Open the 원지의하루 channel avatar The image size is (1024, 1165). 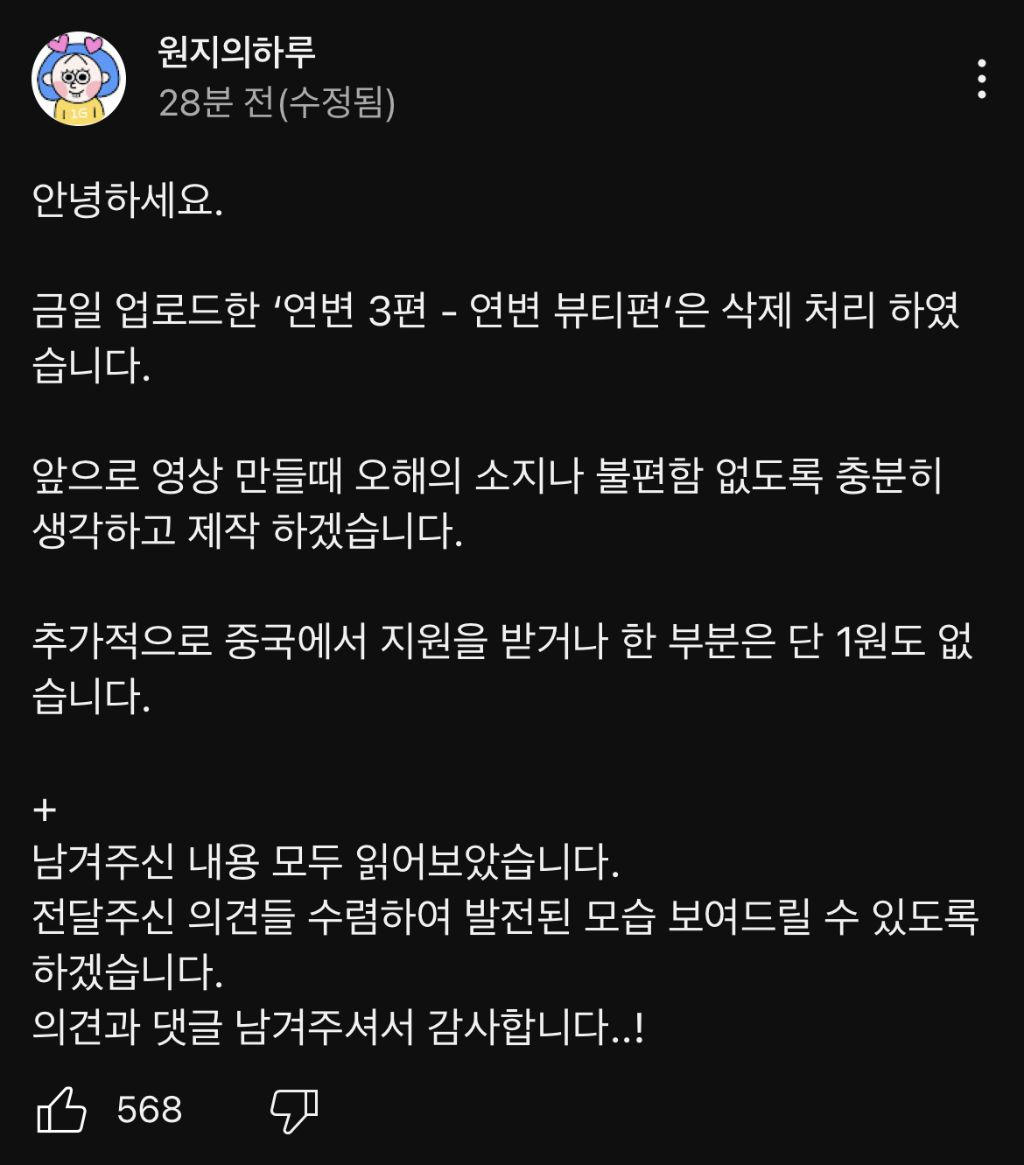coord(79,80)
